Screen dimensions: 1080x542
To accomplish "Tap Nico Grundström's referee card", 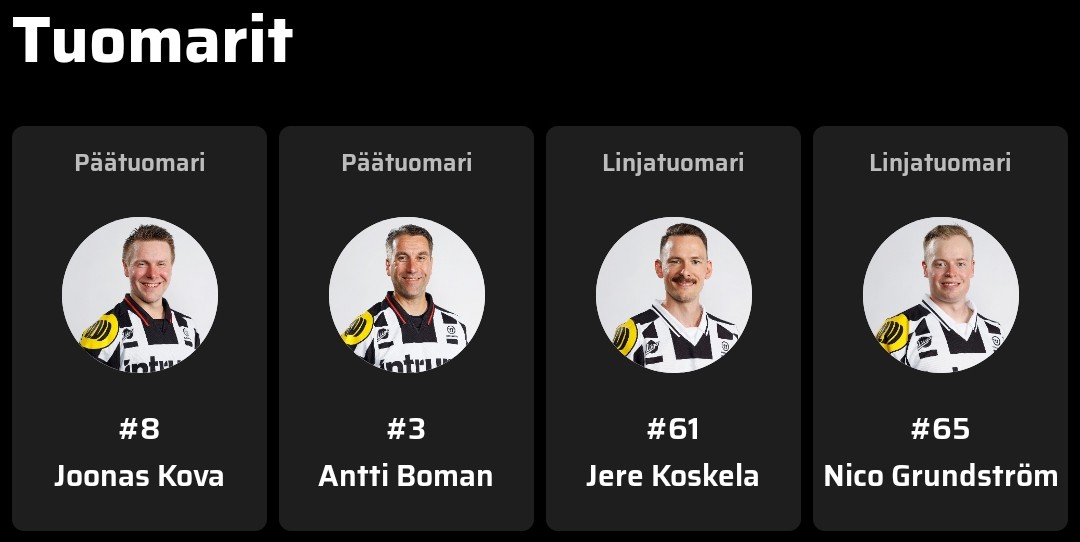I will tap(940, 328).
